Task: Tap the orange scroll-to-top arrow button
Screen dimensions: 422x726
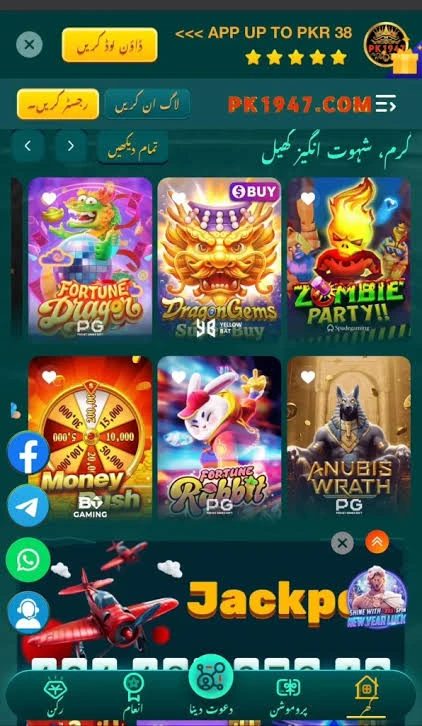Action: point(377,542)
